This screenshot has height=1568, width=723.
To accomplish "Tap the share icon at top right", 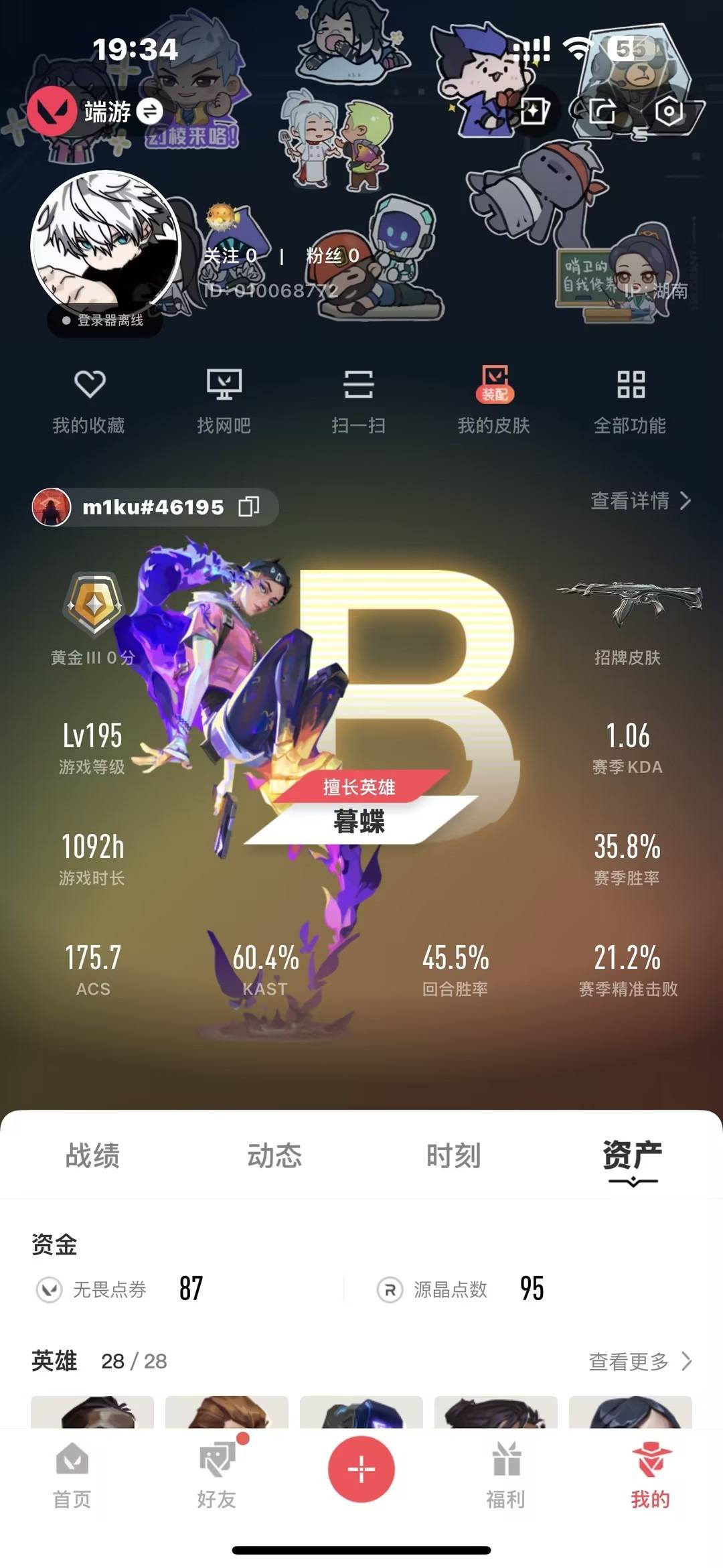I will click(600, 111).
